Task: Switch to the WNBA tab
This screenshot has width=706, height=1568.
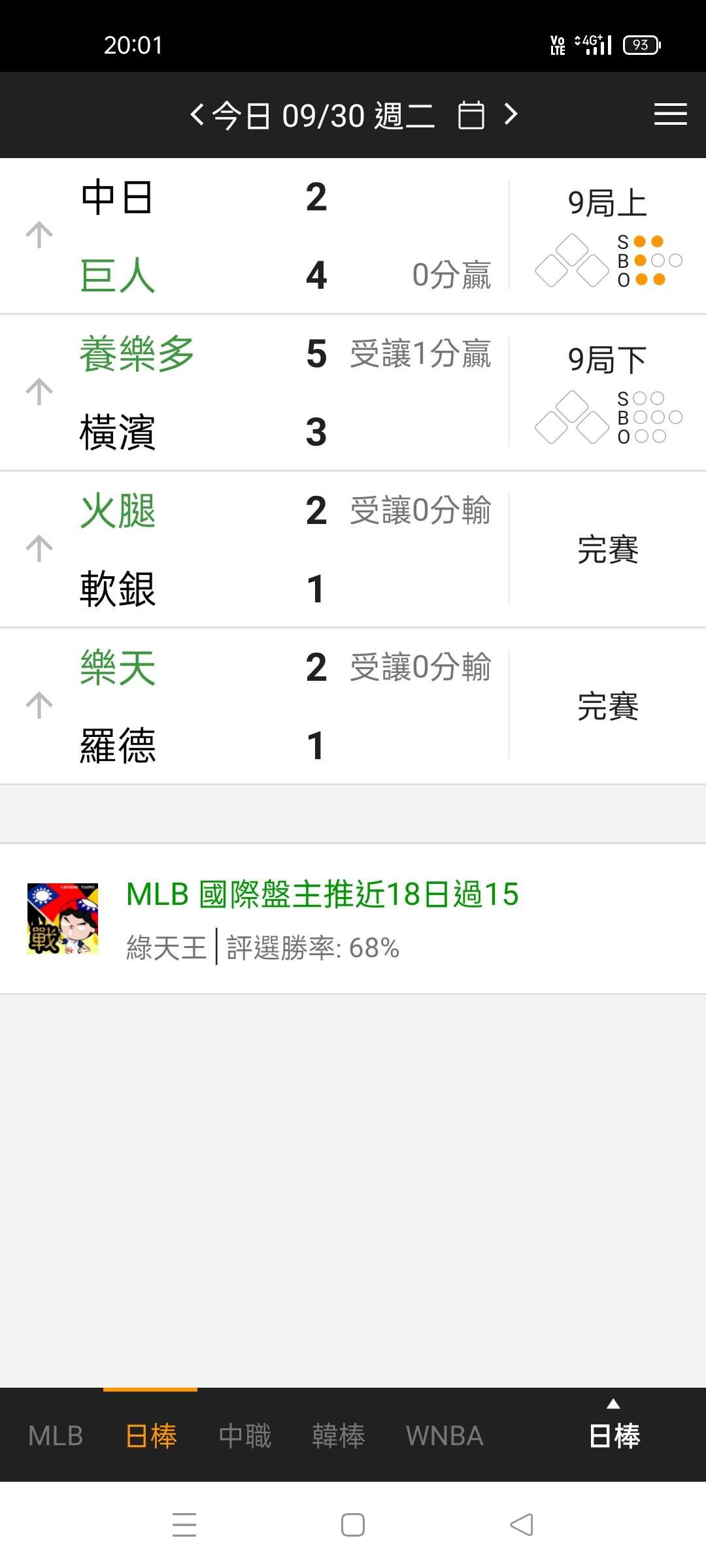Action: pyautogui.click(x=445, y=1436)
